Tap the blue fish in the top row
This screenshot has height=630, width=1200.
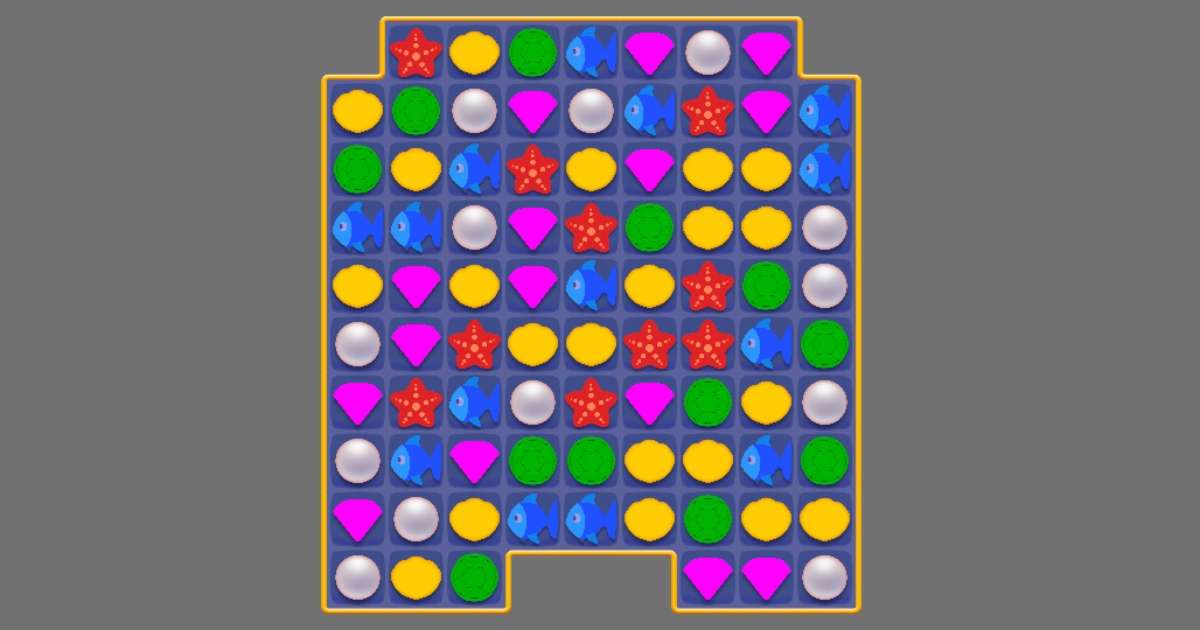coord(591,53)
